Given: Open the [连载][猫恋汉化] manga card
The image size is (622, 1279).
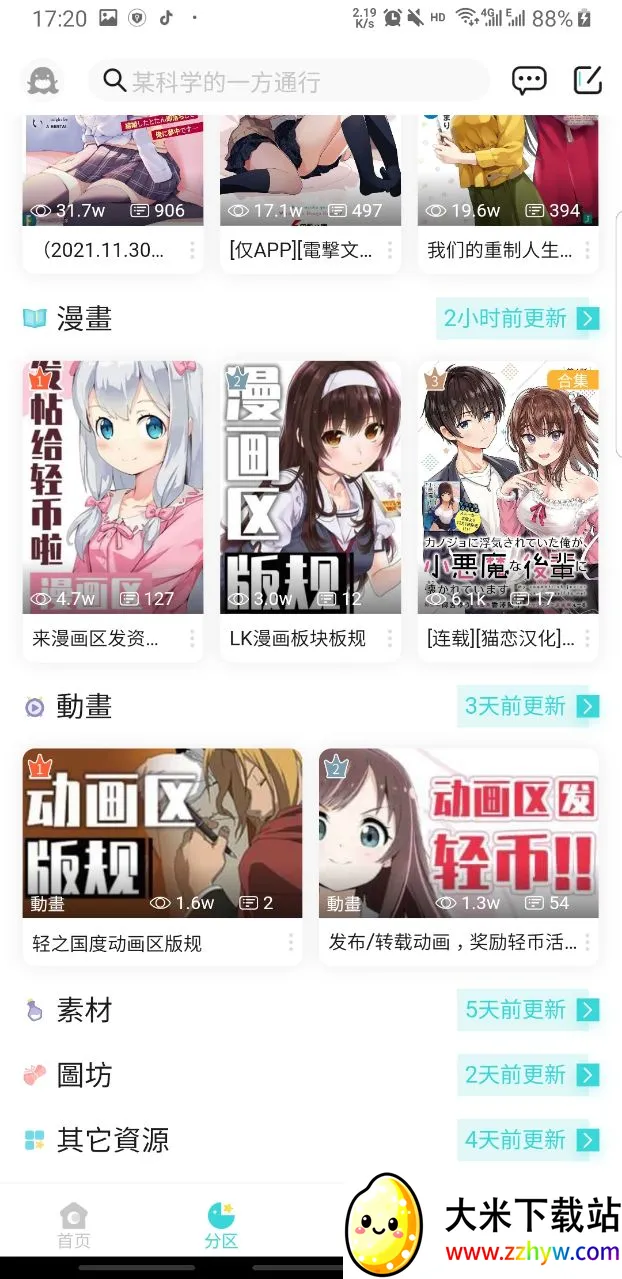Looking at the screenshot, I should tap(508, 510).
